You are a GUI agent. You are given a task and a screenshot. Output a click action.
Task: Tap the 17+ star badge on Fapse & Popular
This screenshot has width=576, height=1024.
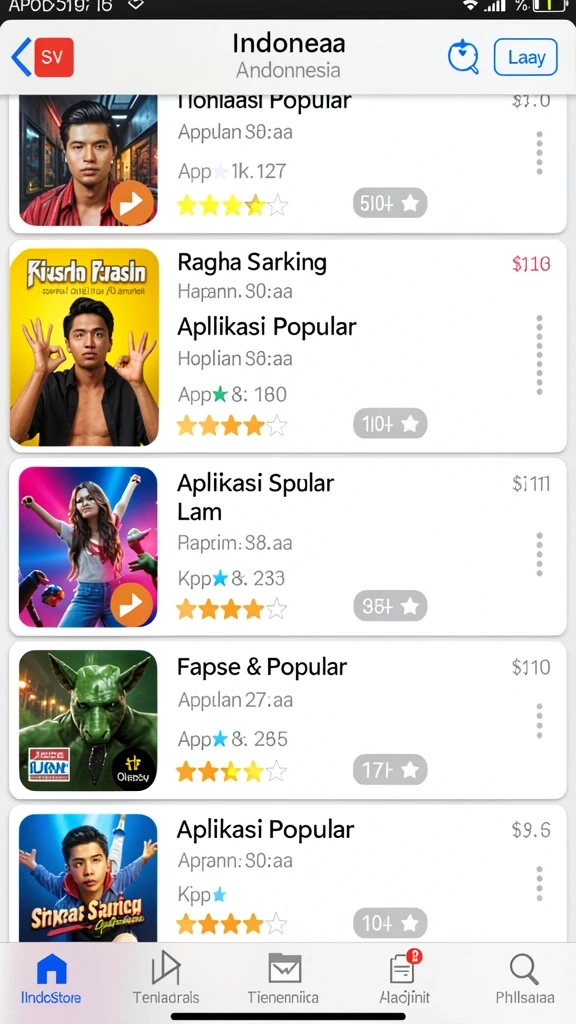[390, 770]
